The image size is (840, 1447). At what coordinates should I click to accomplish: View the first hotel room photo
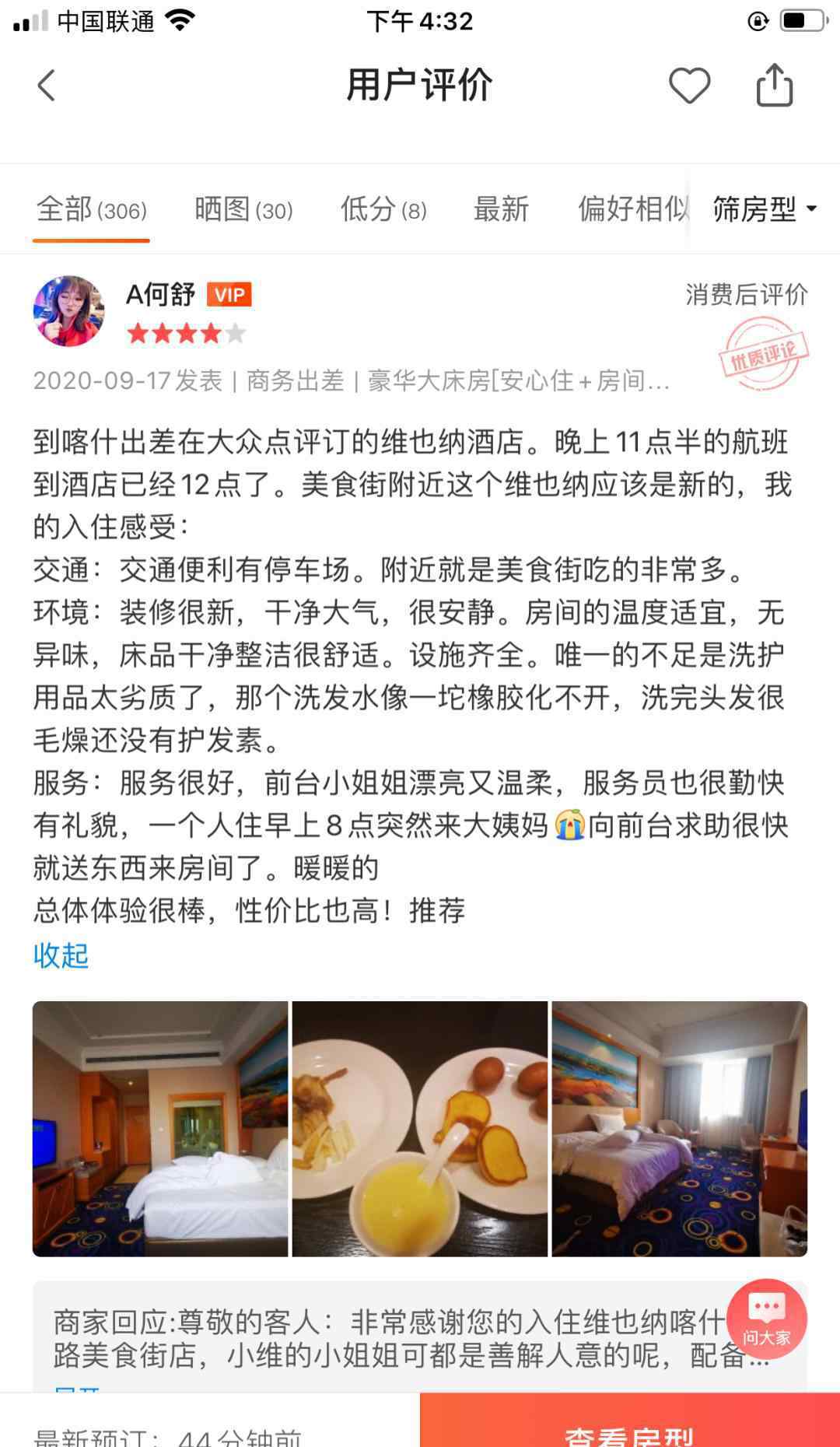pyautogui.click(x=160, y=1129)
